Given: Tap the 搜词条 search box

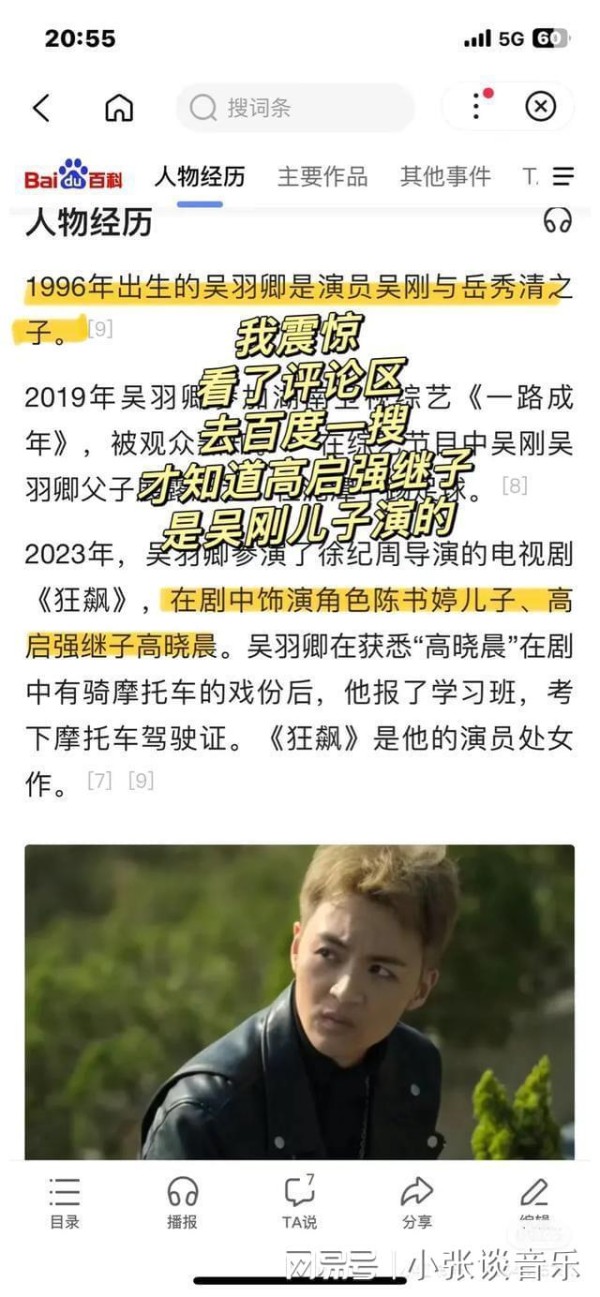Looking at the screenshot, I should (295, 107).
